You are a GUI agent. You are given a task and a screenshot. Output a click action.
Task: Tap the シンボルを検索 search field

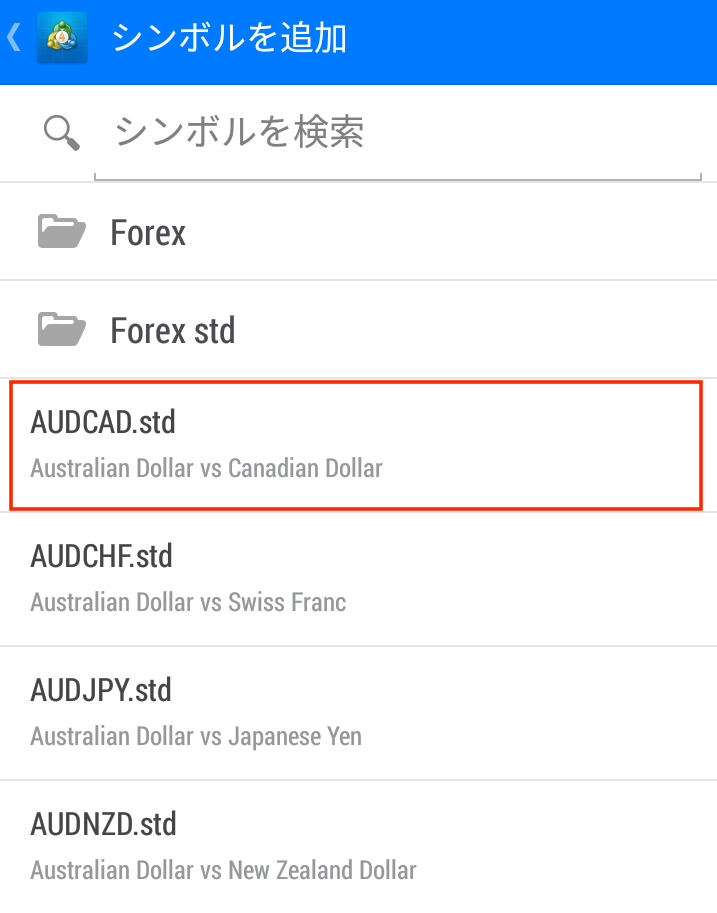(x=400, y=133)
